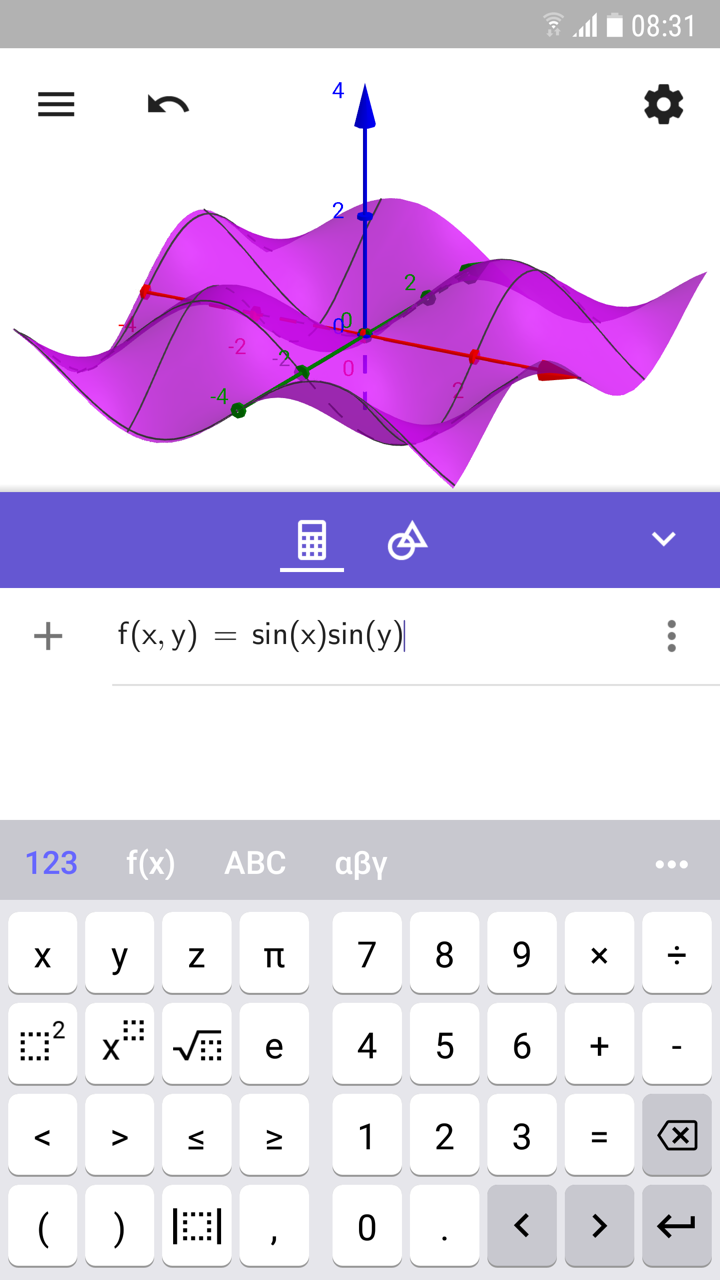Undo the last action
This screenshot has width=720, height=1280.
168,104
